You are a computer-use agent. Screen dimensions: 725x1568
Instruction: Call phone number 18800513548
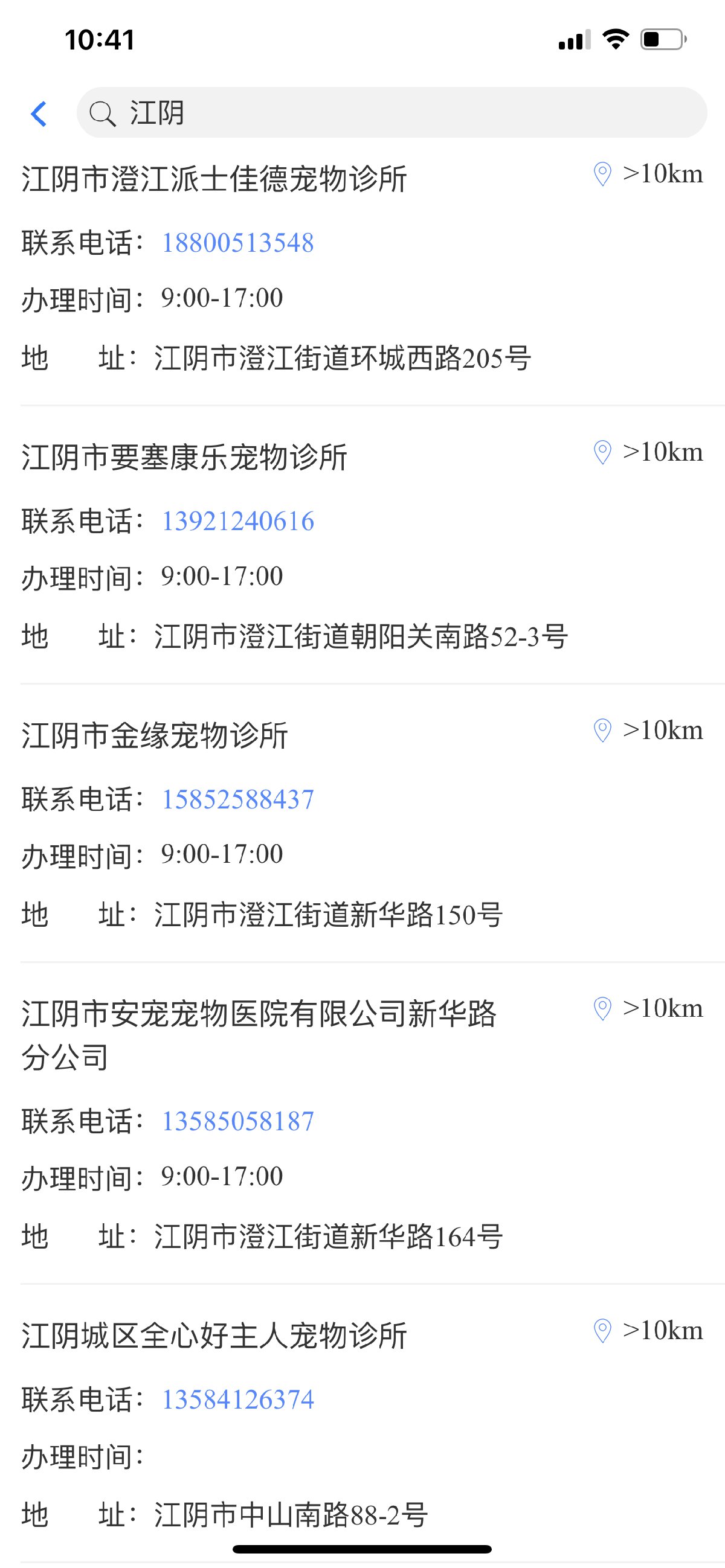click(x=237, y=243)
